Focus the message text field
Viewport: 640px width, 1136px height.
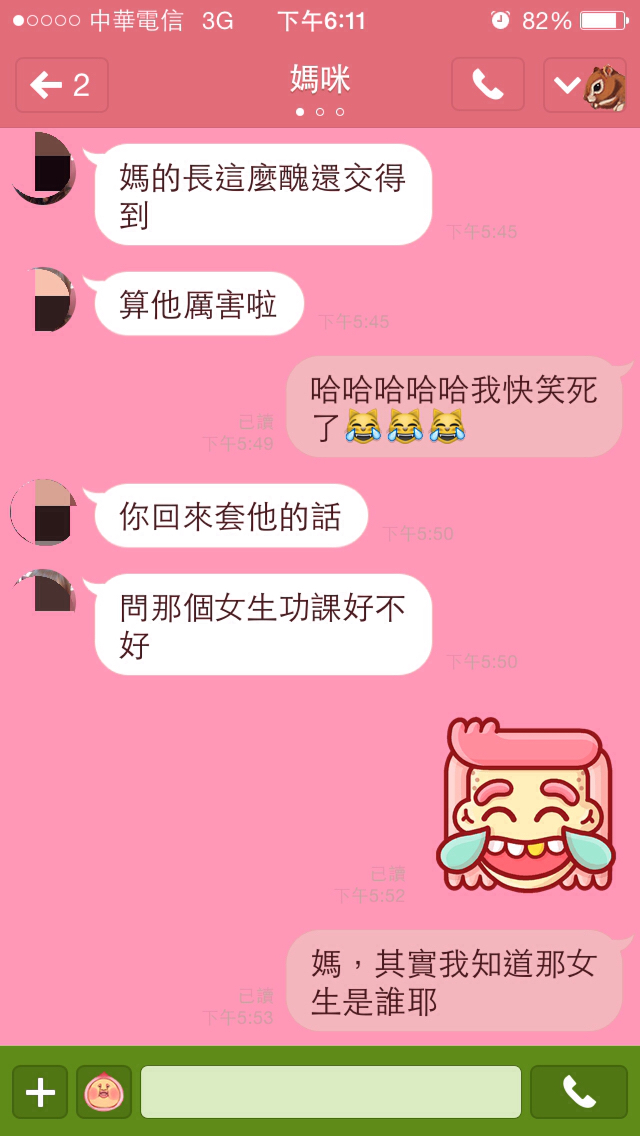click(330, 1092)
